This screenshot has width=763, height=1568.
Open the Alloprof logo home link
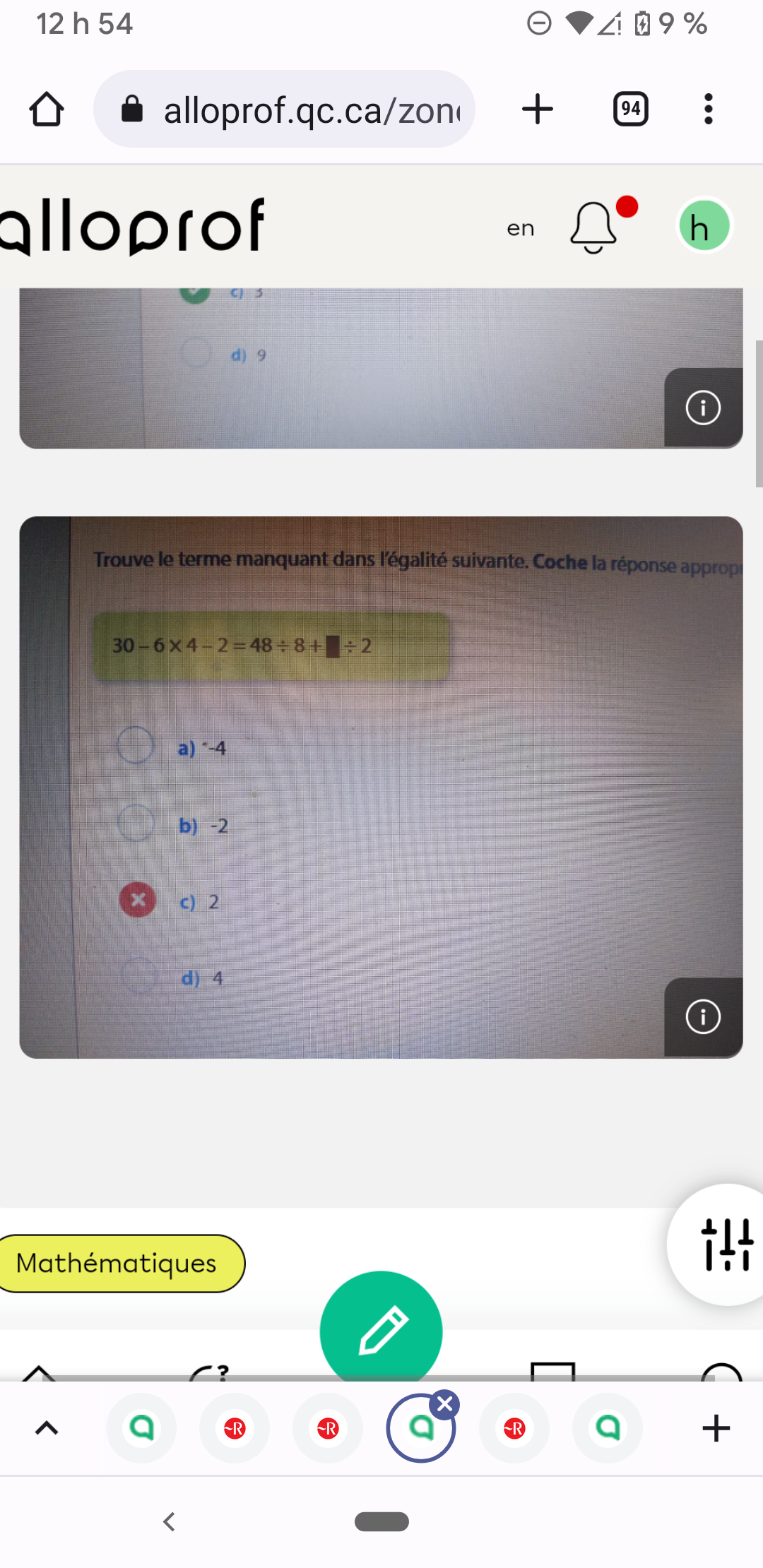click(131, 226)
